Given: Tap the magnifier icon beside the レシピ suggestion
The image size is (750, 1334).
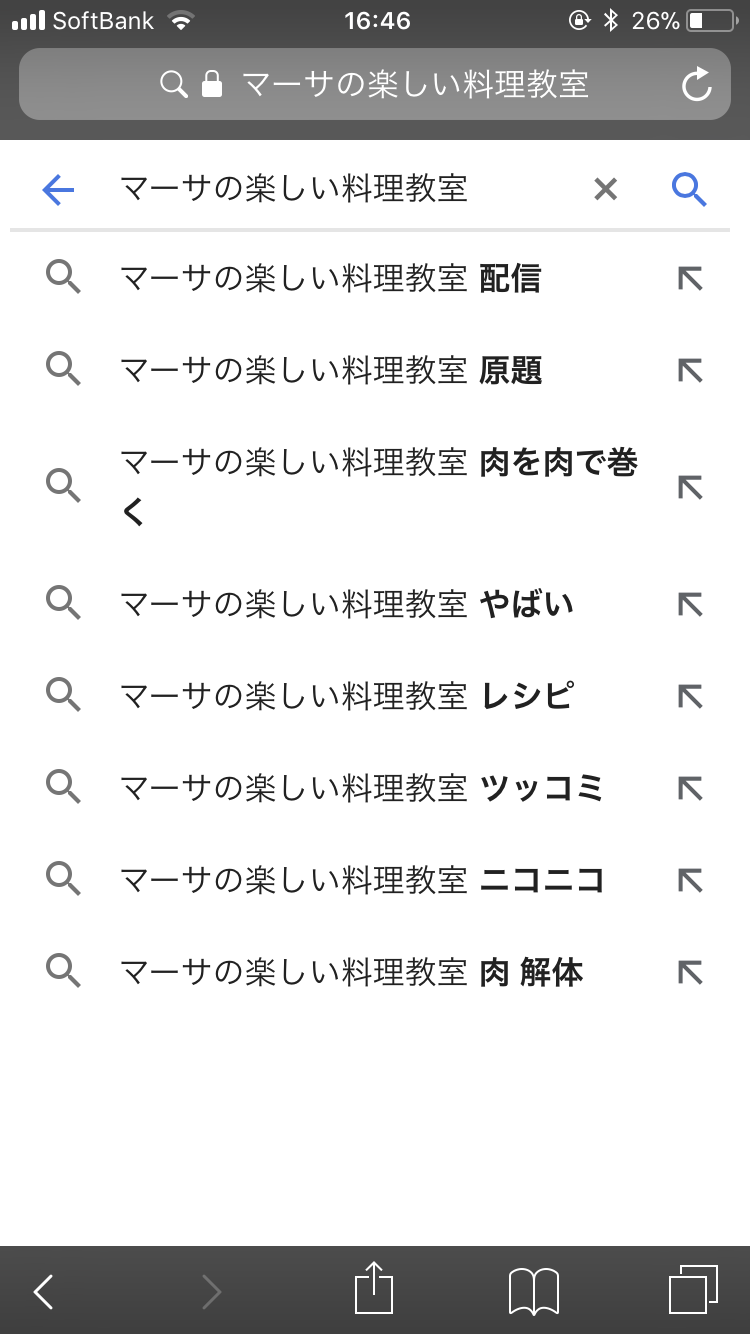Looking at the screenshot, I should (63, 695).
